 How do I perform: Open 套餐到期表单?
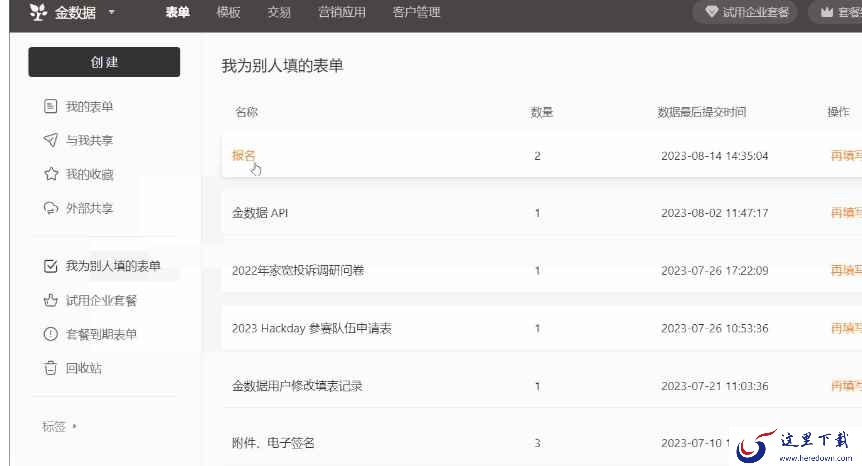tap(90, 334)
